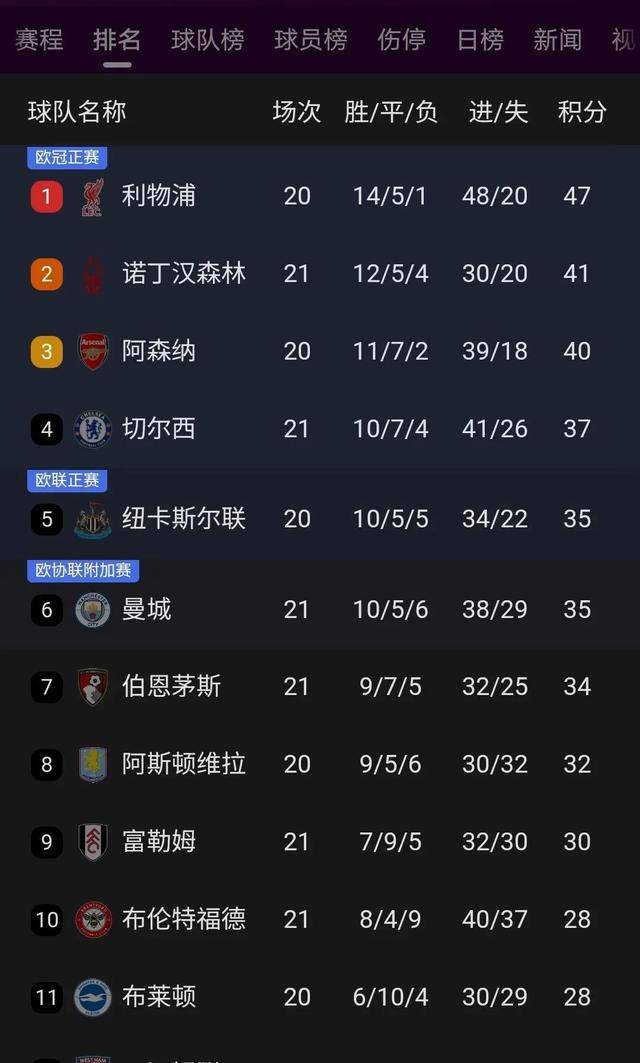Open the 诺丁汉森林 team row

point(184,273)
